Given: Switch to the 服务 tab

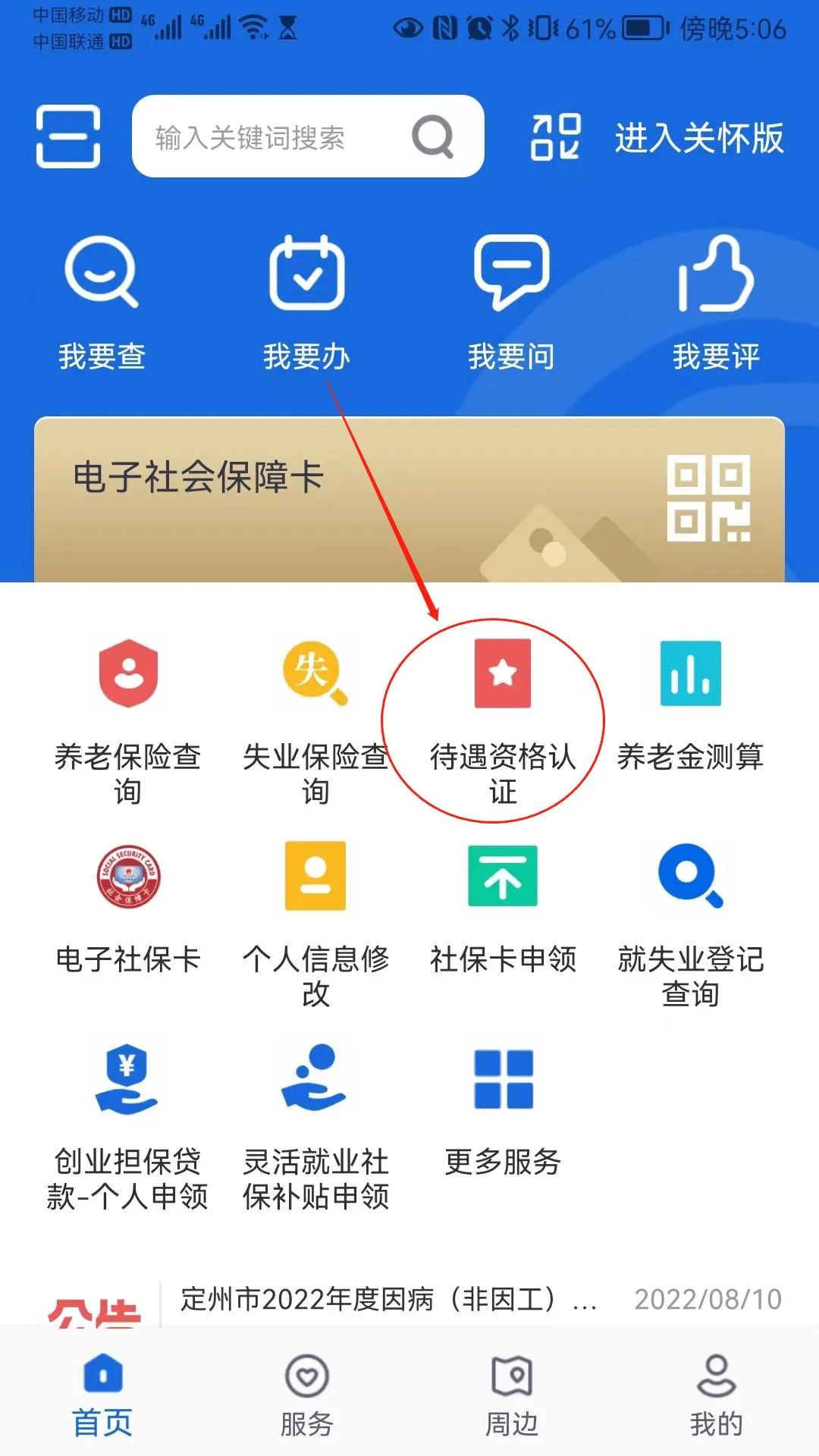Looking at the screenshot, I should click(x=306, y=1394).
